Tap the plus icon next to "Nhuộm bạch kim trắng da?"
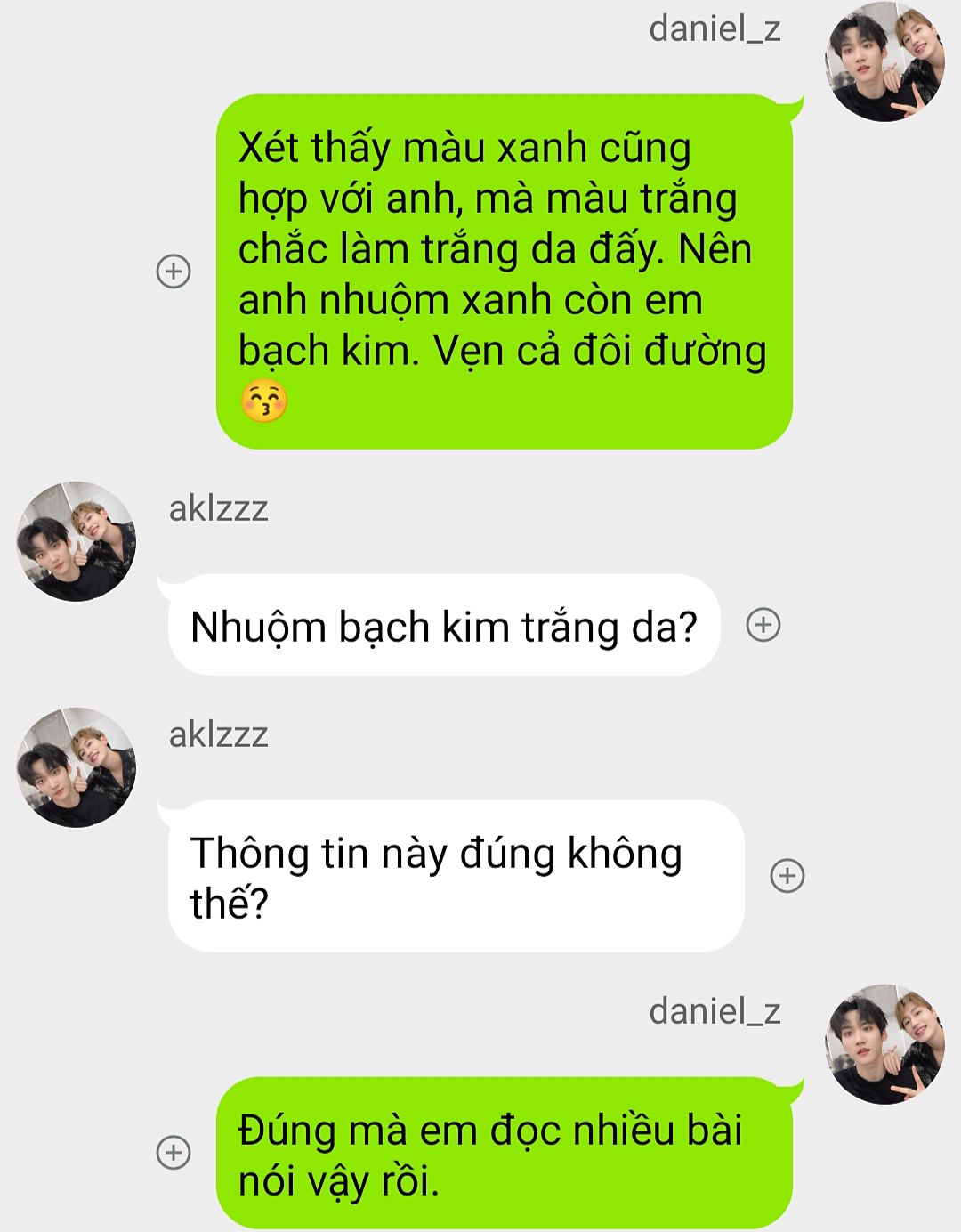961x1232 pixels. (763, 625)
